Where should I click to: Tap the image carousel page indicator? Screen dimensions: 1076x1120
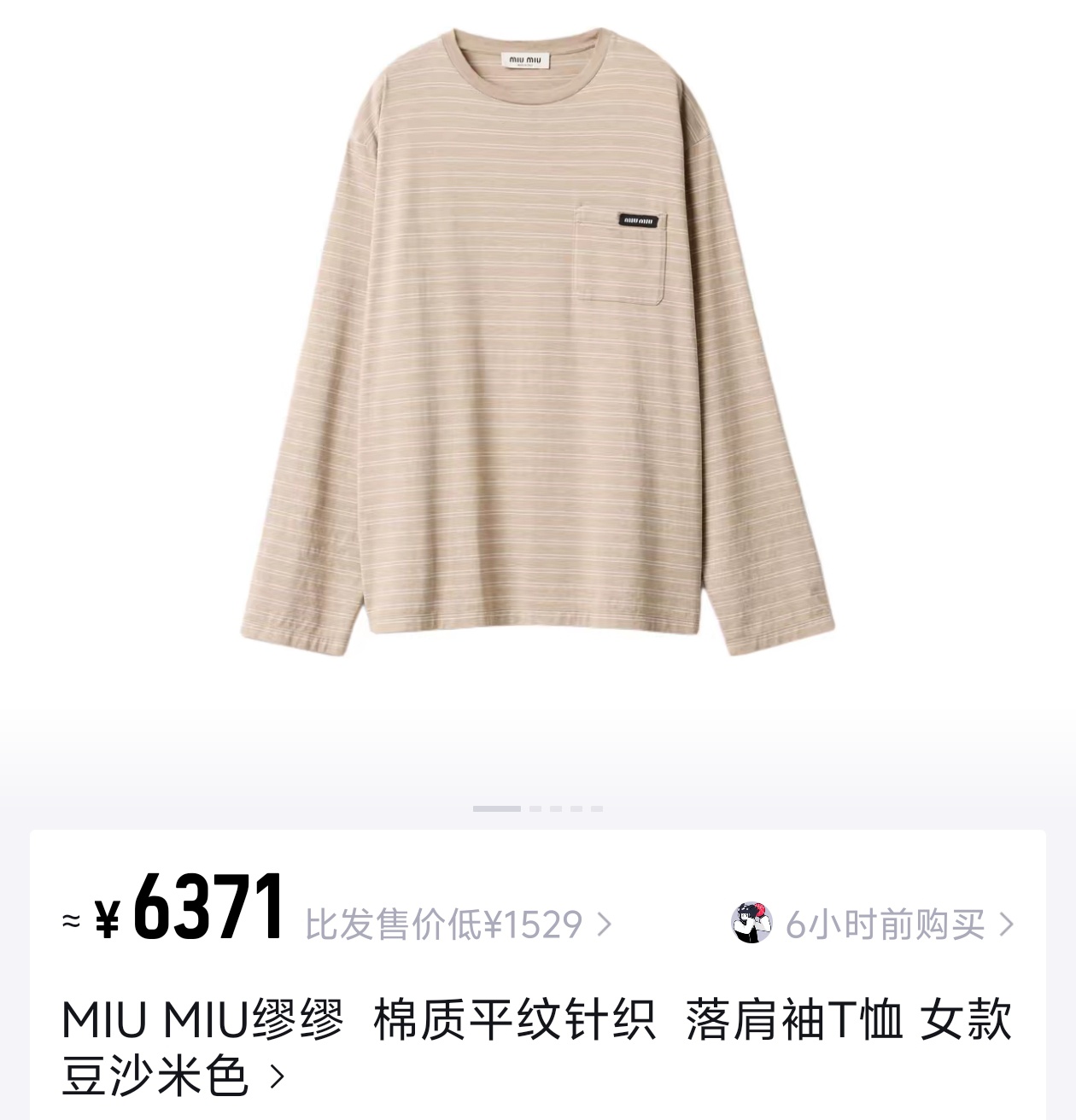point(538,808)
